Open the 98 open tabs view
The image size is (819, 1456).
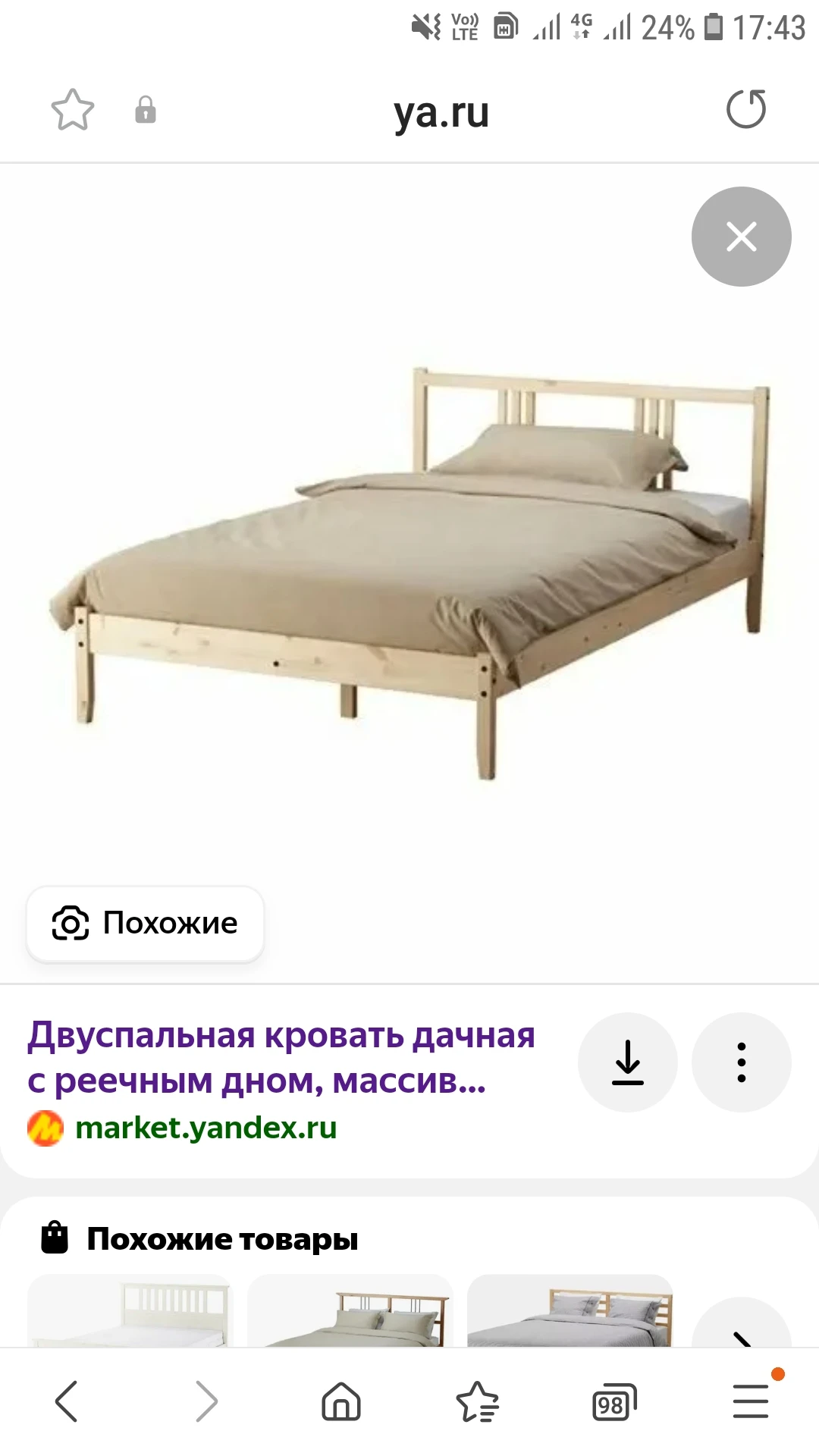coord(613,1403)
